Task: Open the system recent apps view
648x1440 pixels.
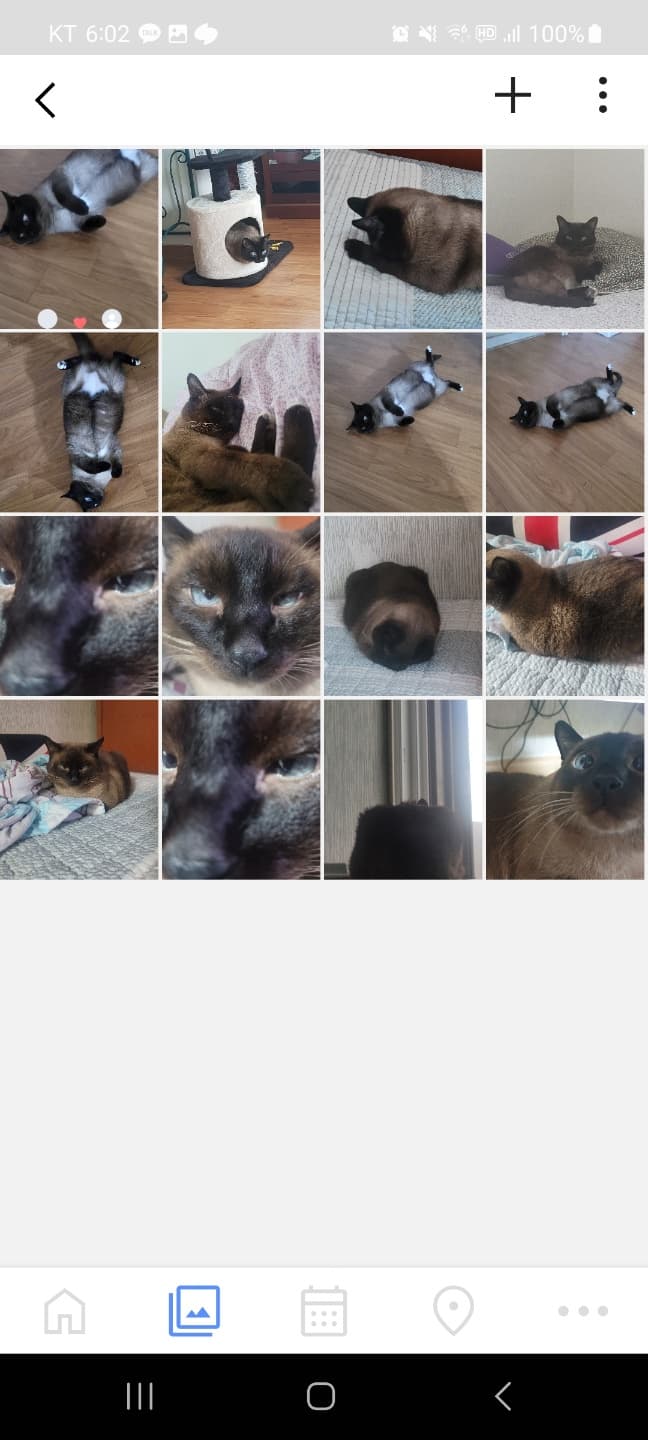Action: (140, 1396)
